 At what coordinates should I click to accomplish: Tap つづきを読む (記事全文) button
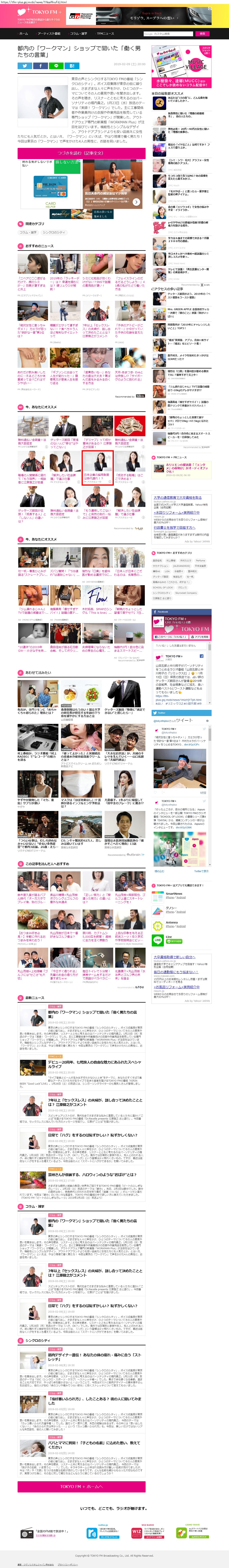pyautogui.click(x=81, y=153)
